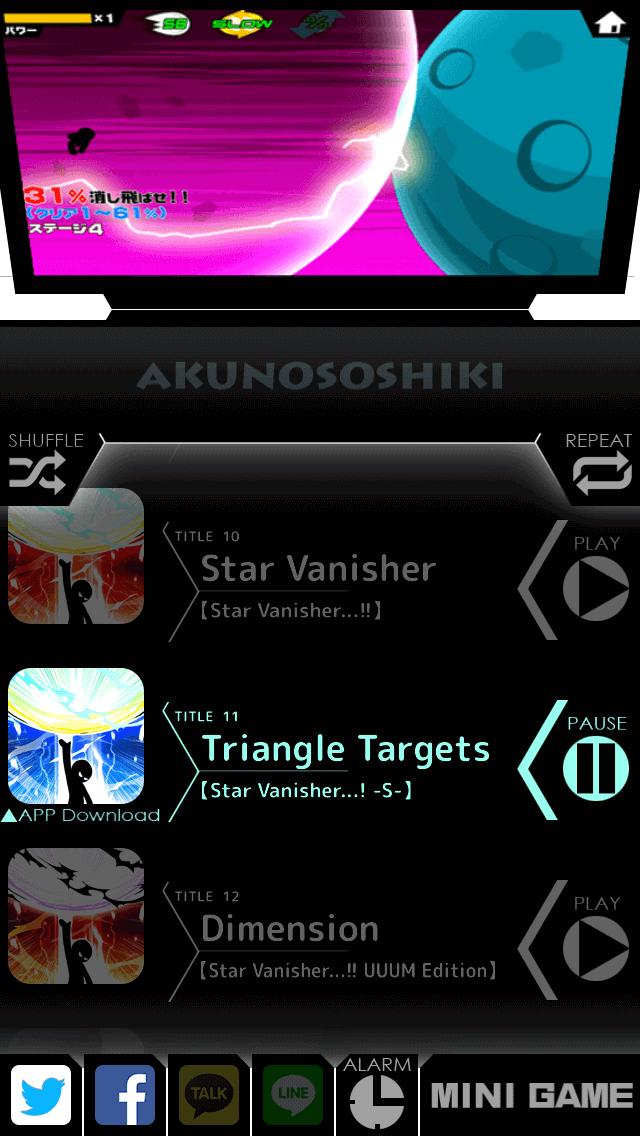Open the MINI GAME

coord(531,1096)
